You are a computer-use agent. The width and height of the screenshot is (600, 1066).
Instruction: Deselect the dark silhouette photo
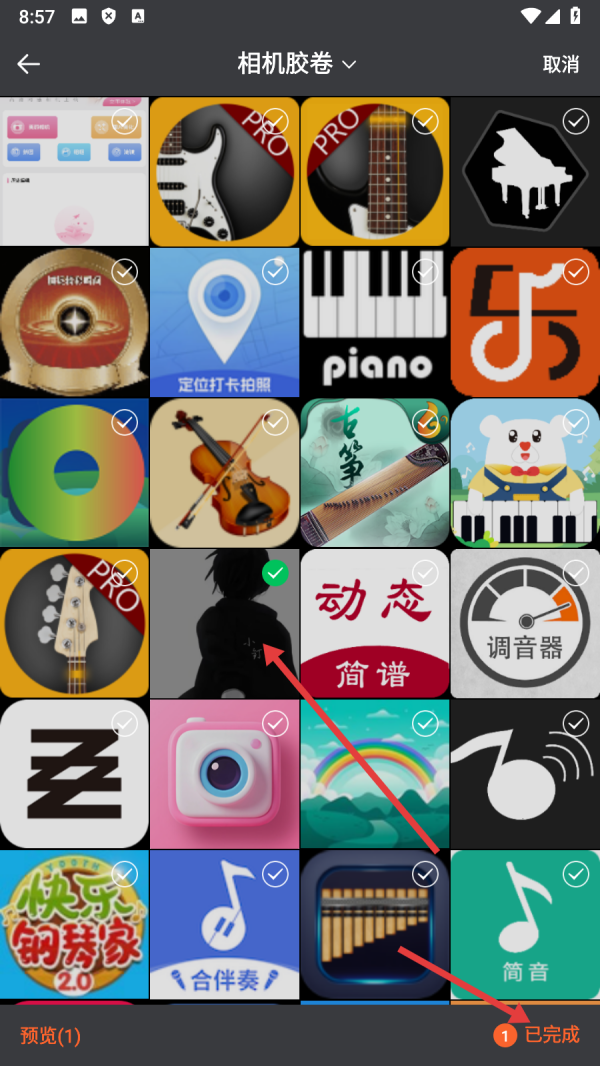coord(274,573)
